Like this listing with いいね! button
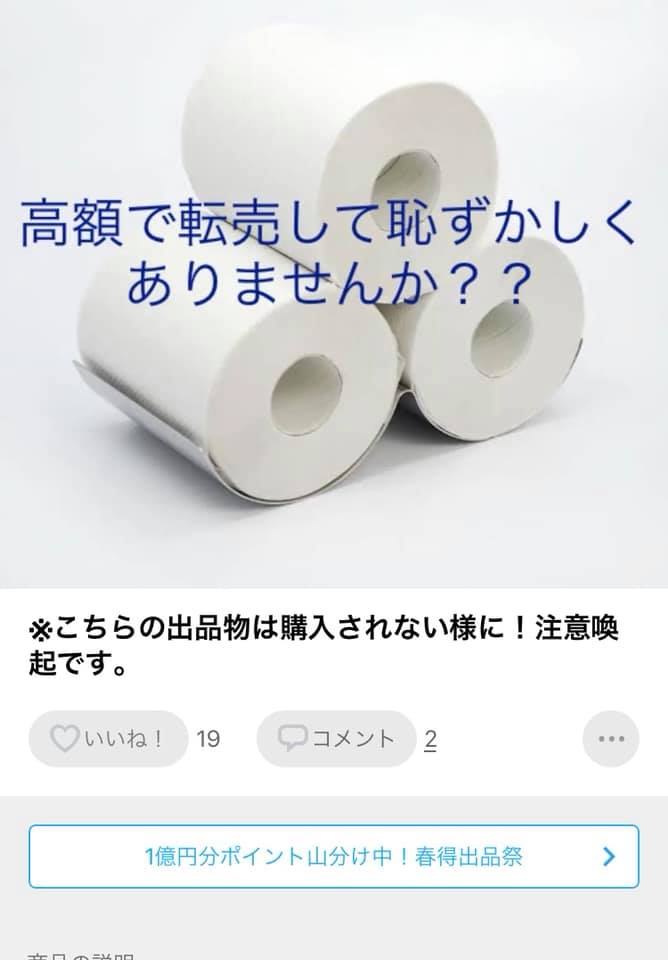Viewport: 668px width, 960px height. point(108,739)
